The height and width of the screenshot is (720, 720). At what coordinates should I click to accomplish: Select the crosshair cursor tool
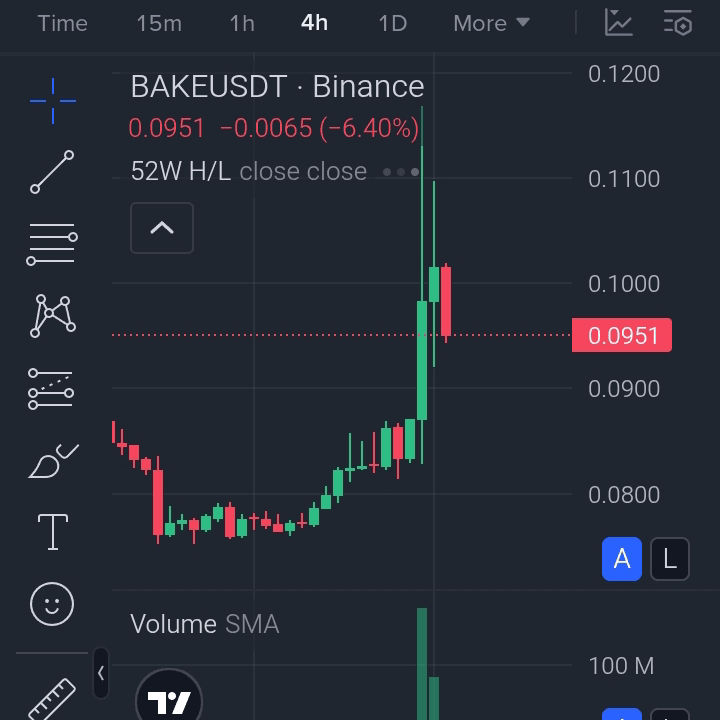pos(52,100)
